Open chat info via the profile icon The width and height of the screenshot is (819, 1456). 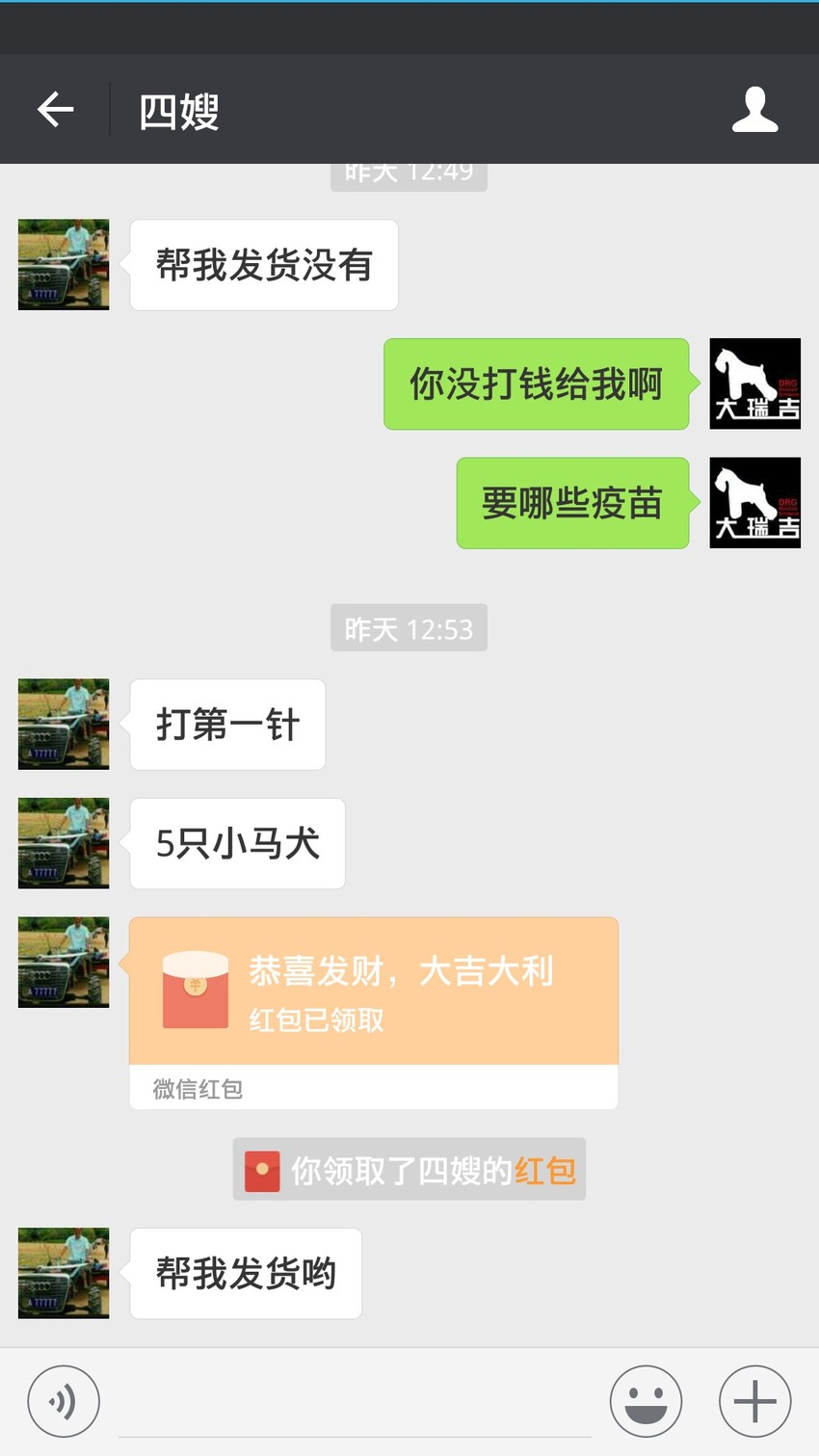[x=754, y=109]
